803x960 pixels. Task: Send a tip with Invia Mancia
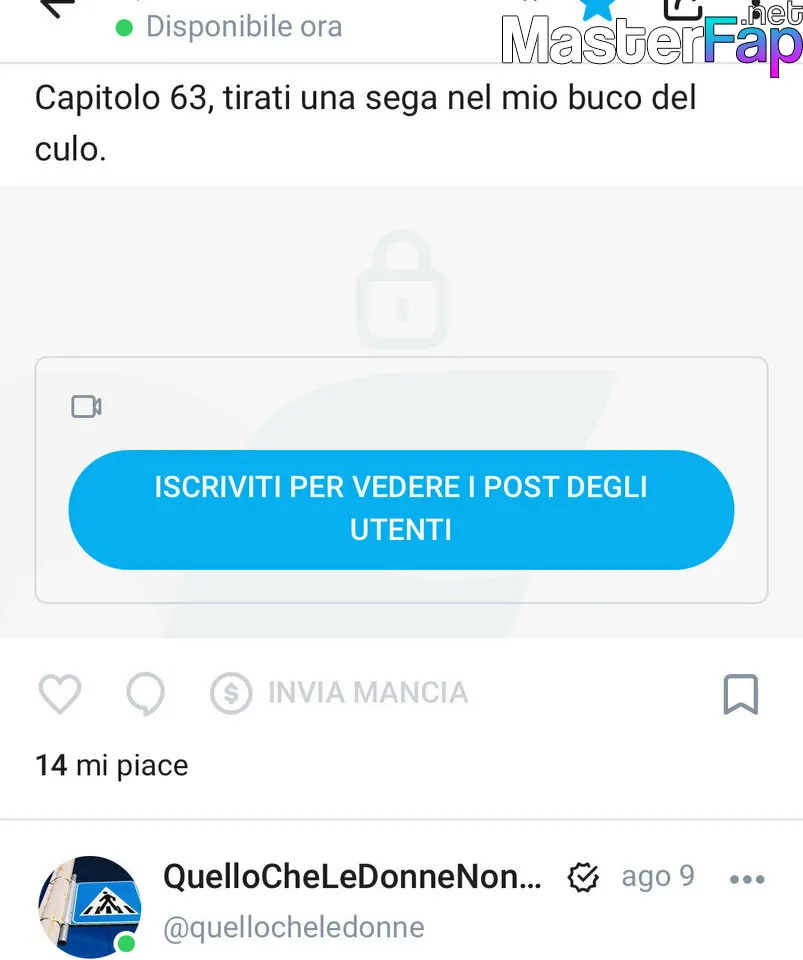coord(340,693)
